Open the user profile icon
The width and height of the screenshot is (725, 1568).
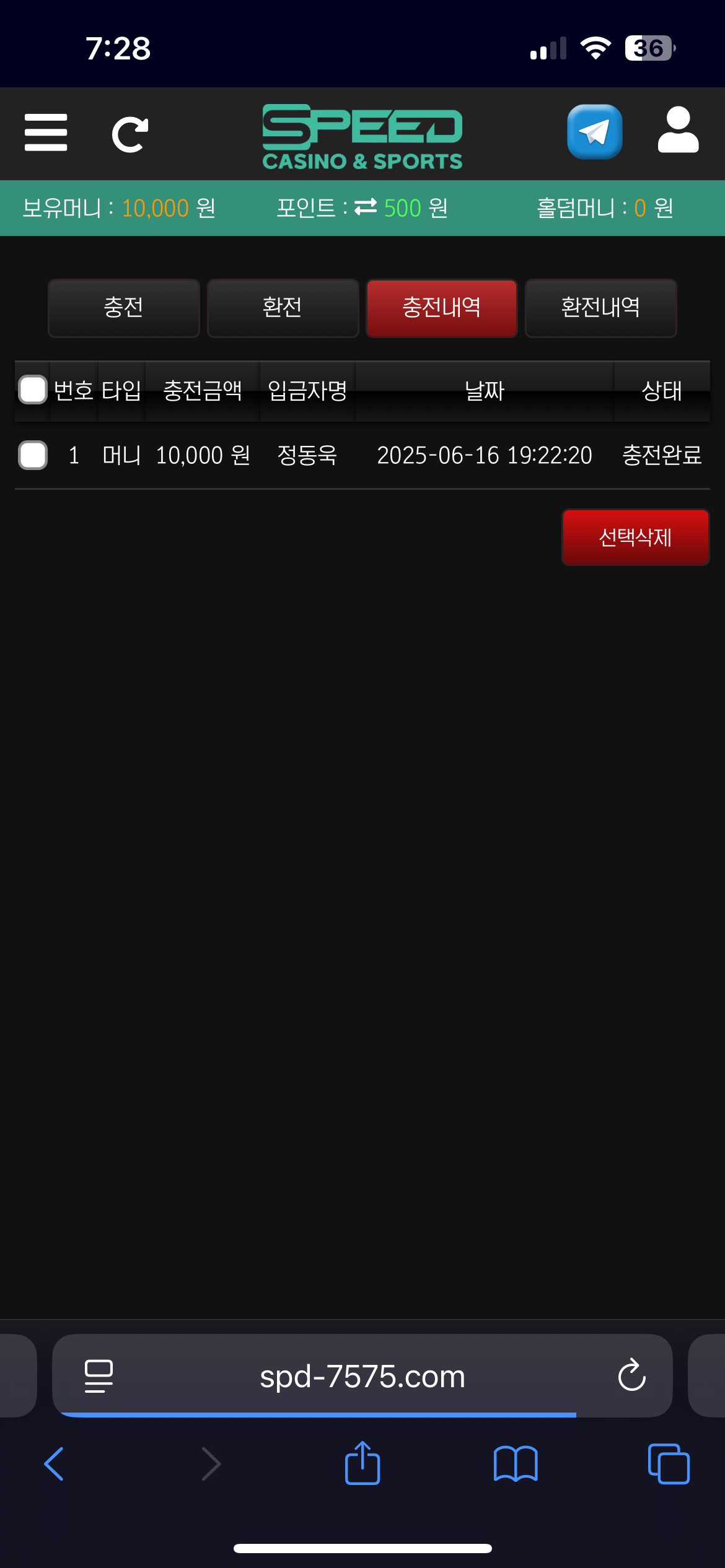point(678,130)
